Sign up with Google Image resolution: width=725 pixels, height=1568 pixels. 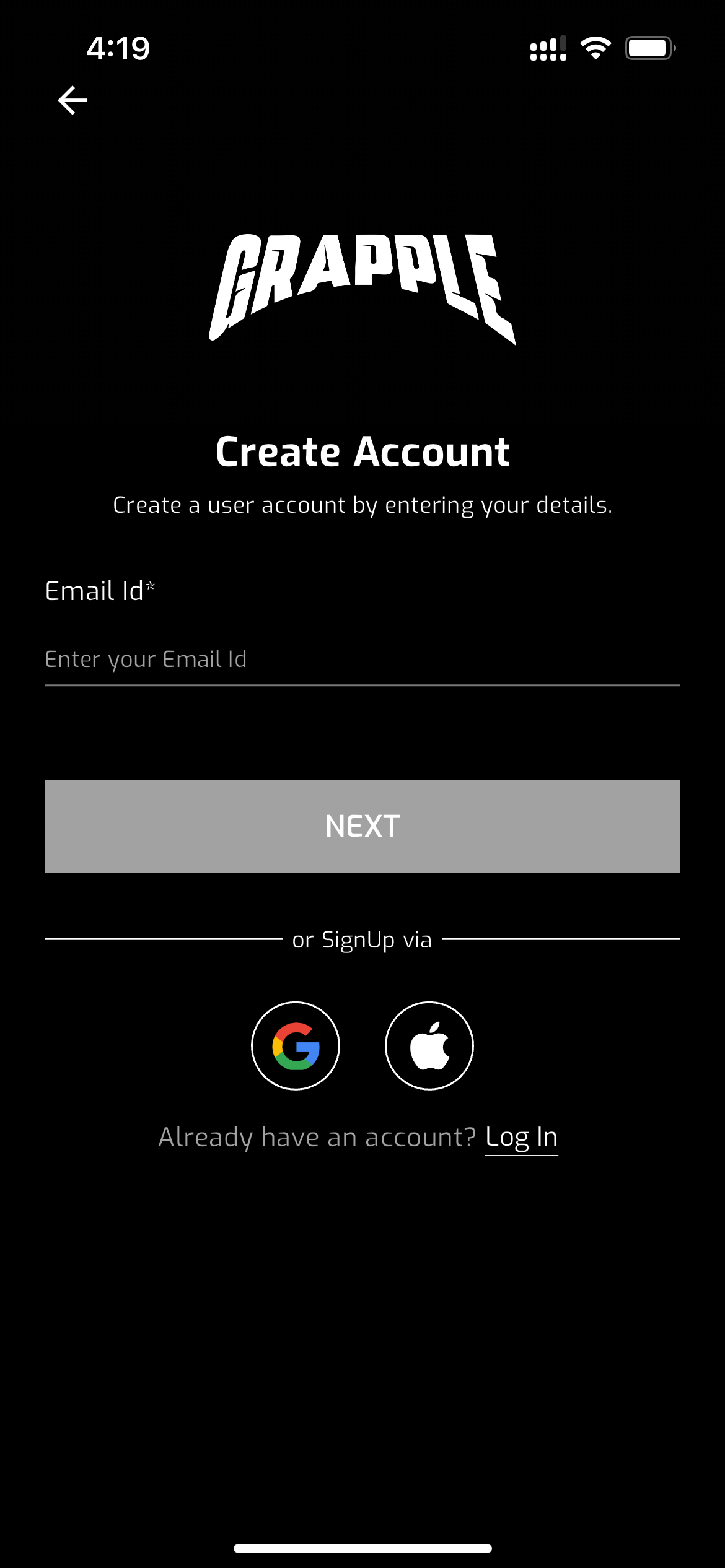[296, 1045]
